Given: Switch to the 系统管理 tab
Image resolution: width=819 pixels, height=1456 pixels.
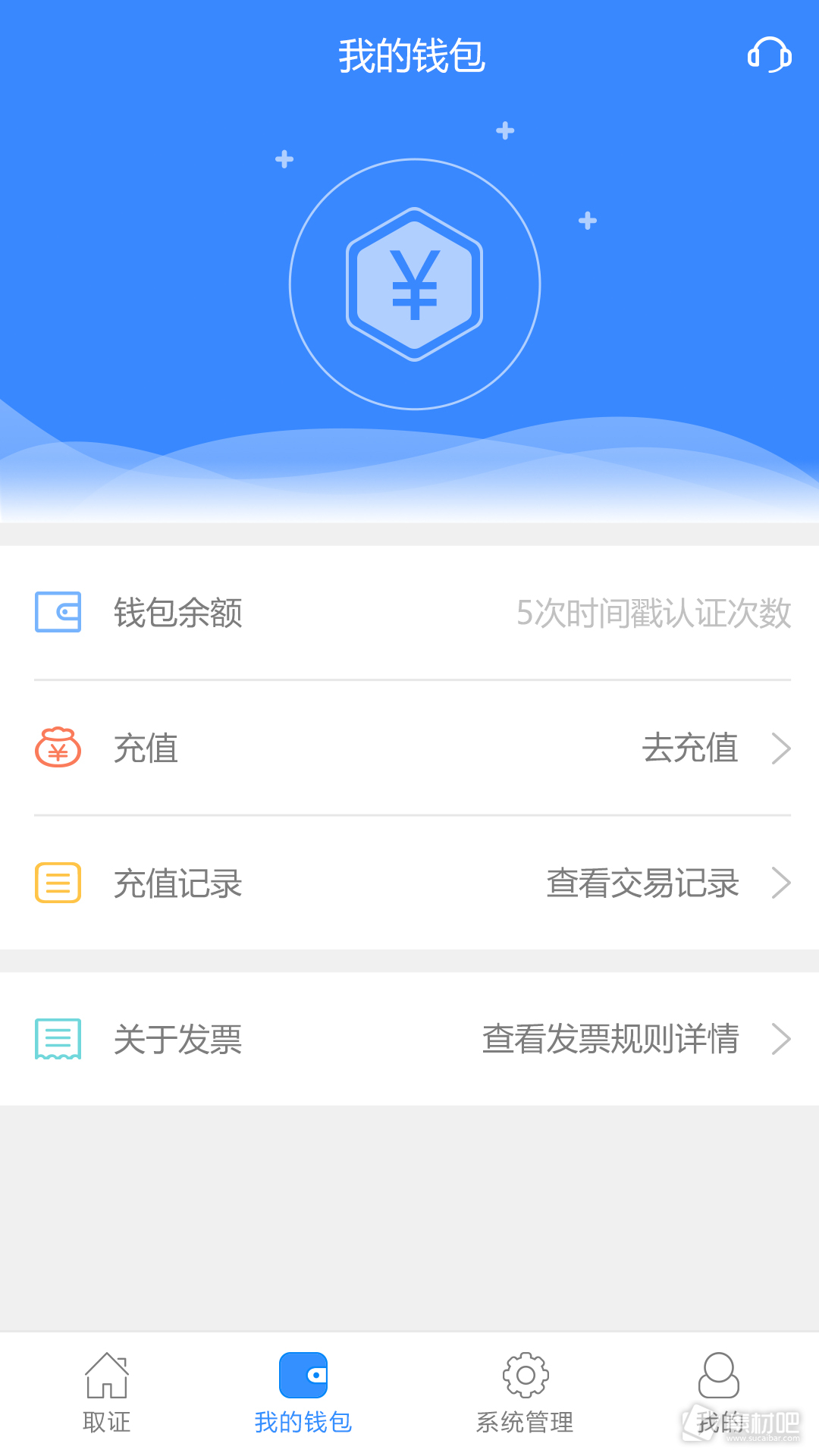Looking at the screenshot, I should [525, 1394].
